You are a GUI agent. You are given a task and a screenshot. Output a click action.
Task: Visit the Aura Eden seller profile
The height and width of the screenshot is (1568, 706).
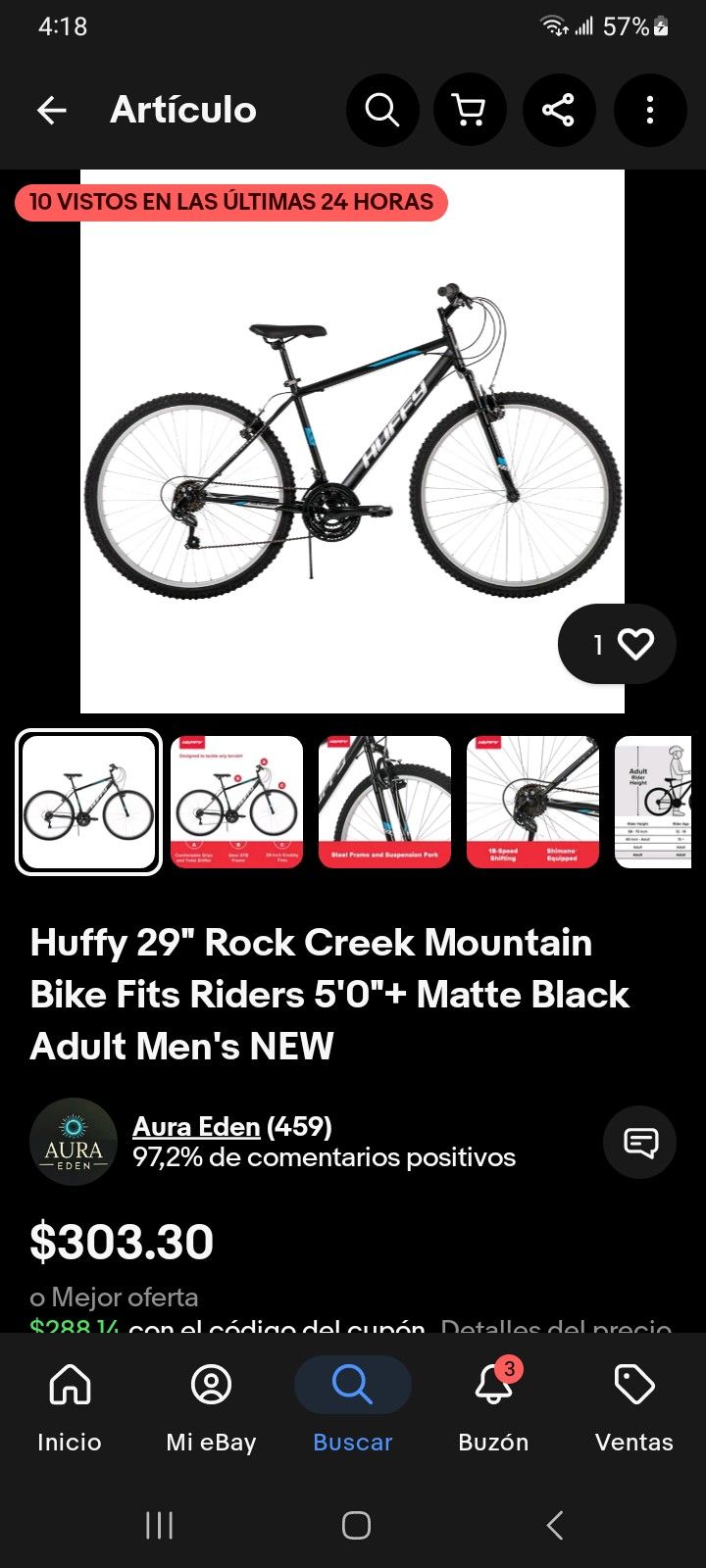tap(196, 1127)
